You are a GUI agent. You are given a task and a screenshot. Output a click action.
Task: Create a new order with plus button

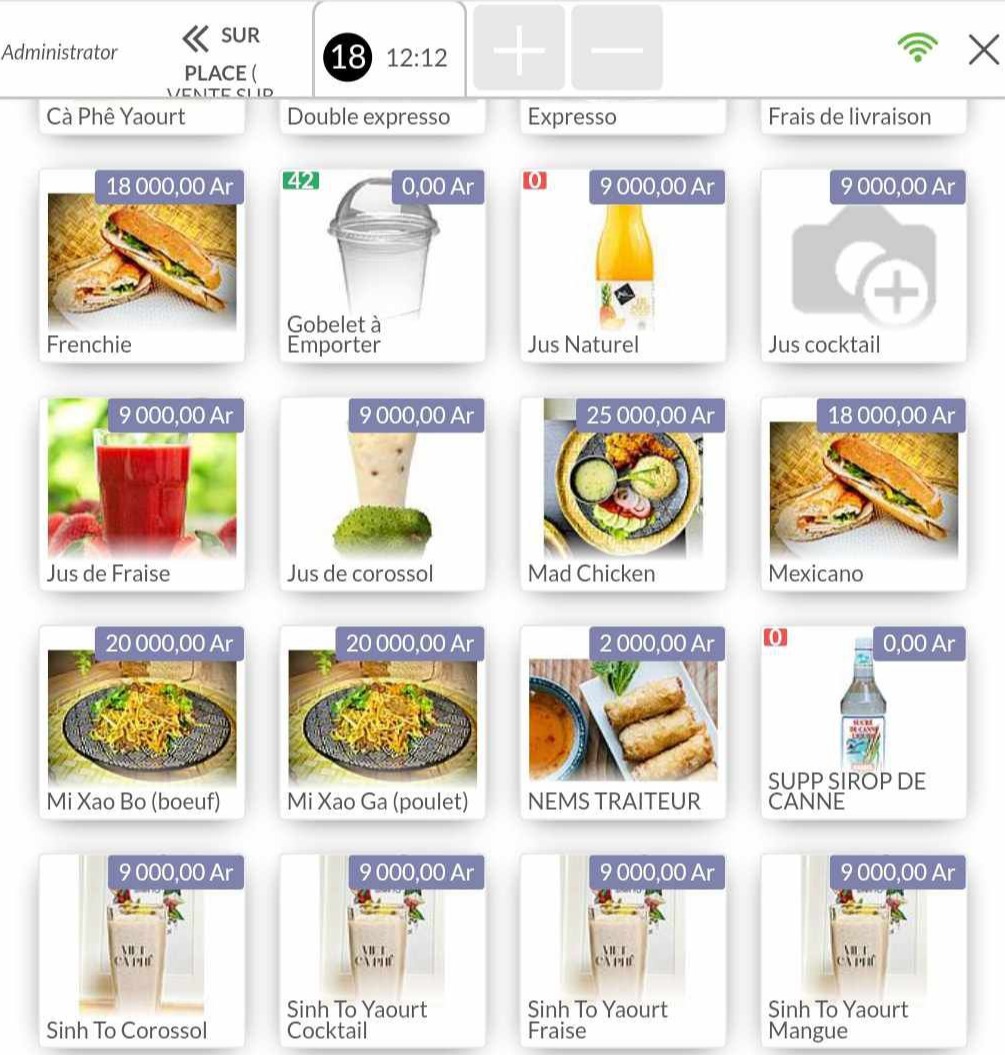519,48
